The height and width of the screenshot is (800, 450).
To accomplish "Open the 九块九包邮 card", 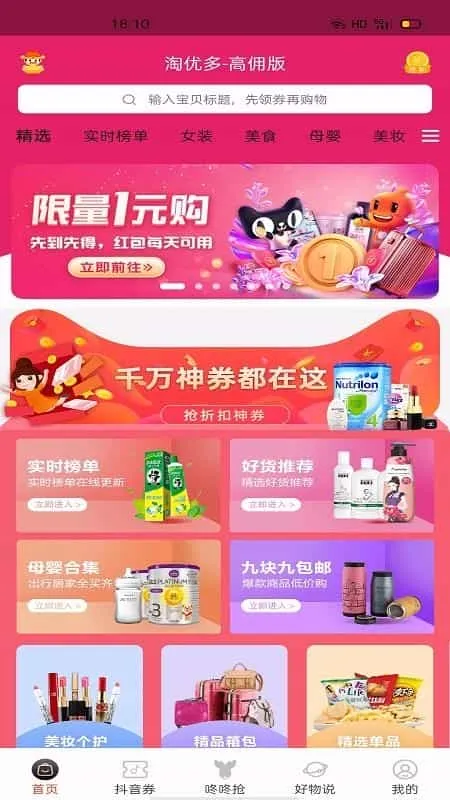I will [332, 587].
